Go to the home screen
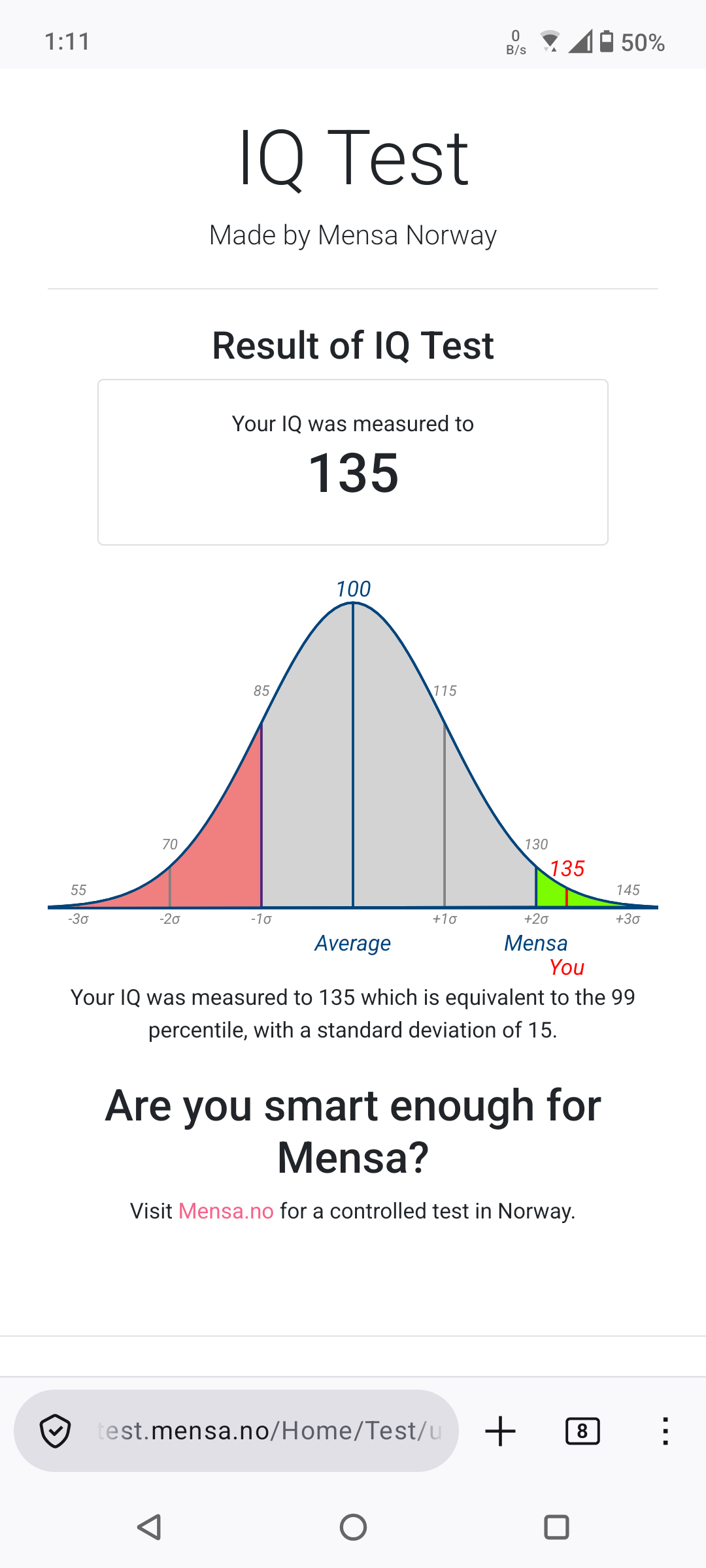This screenshot has width=706, height=1568. (x=353, y=1527)
